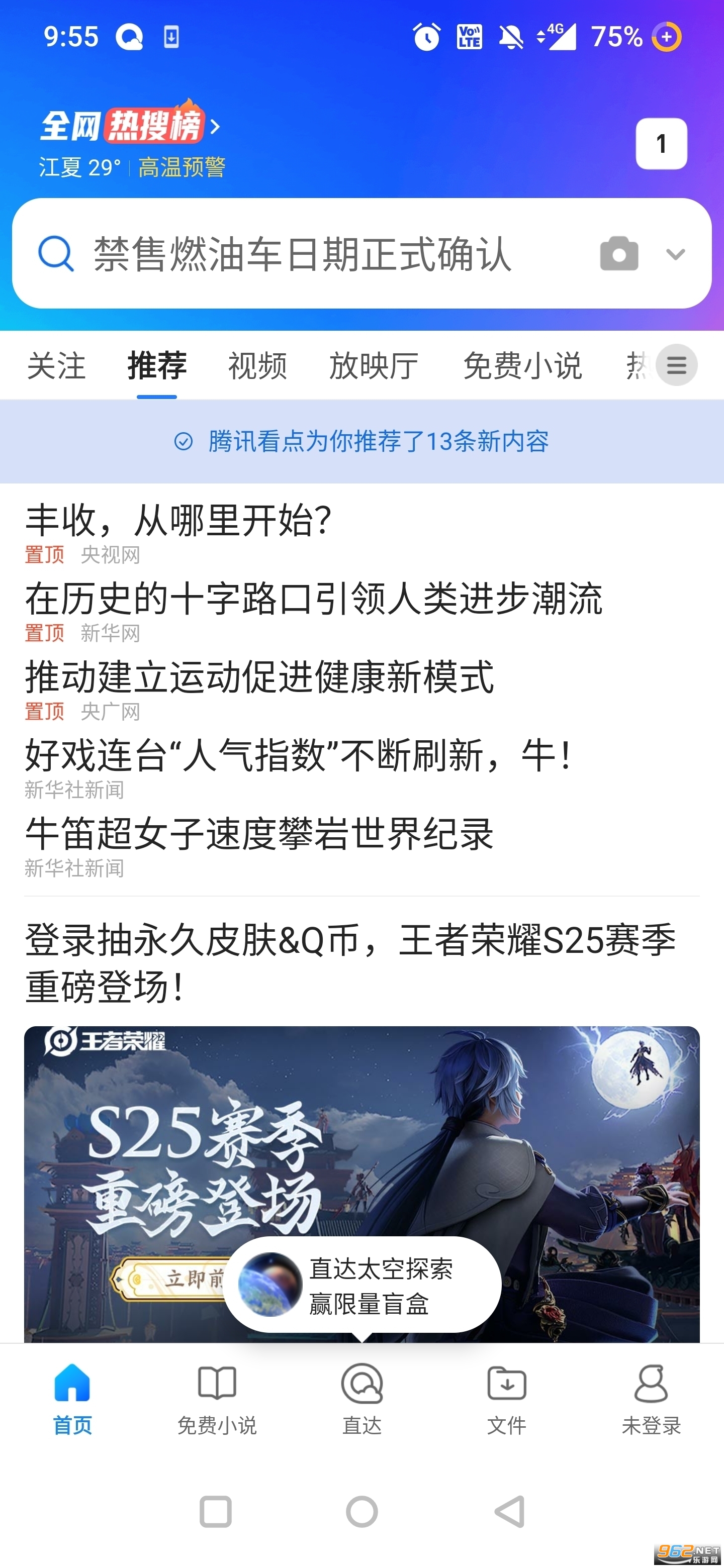Screen dimensions: 724x1568
Task: Switch to the 视频 tab
Action: [x=257, y=366]
